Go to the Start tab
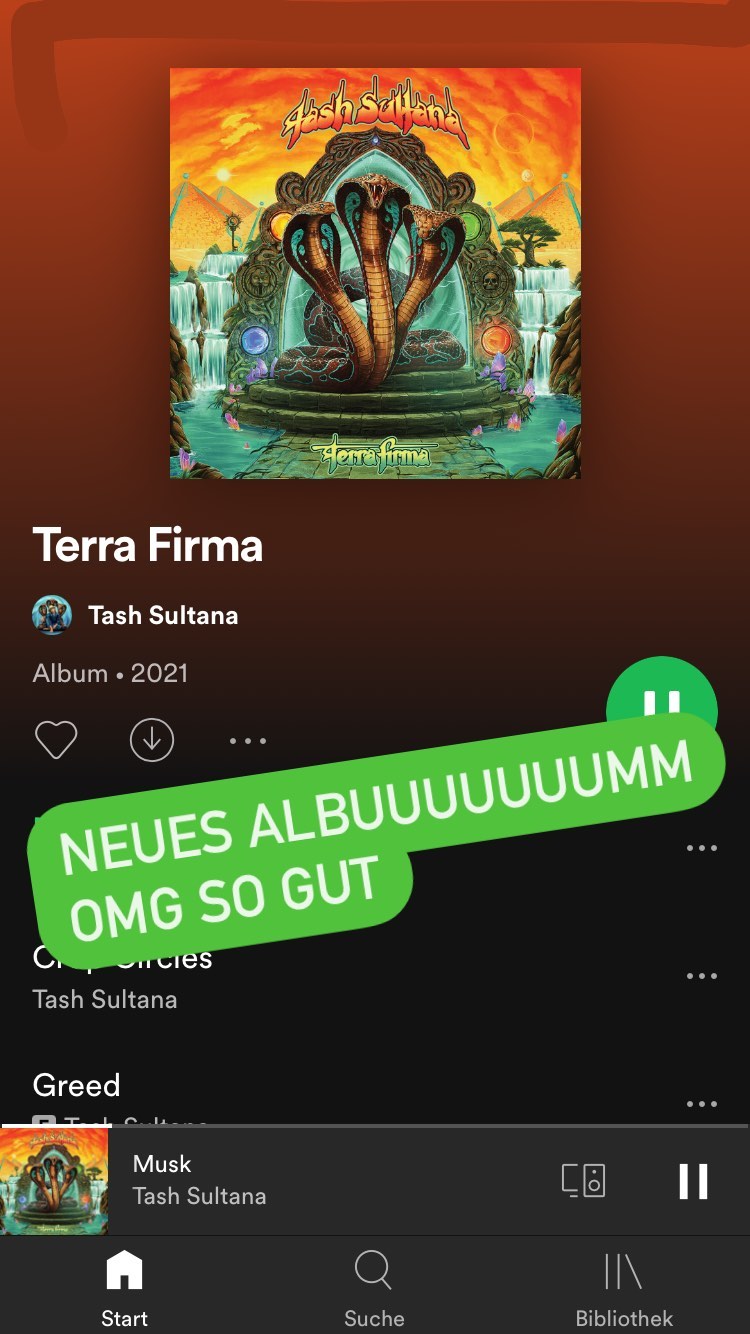This screenshot has height=1334, width=750. [124, 1288]
